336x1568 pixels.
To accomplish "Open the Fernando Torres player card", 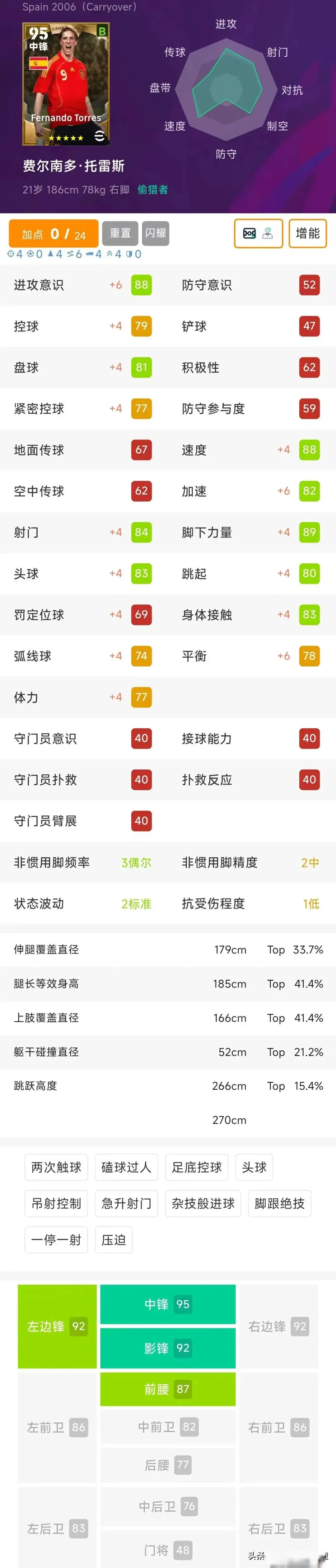I will click(66, 84).
